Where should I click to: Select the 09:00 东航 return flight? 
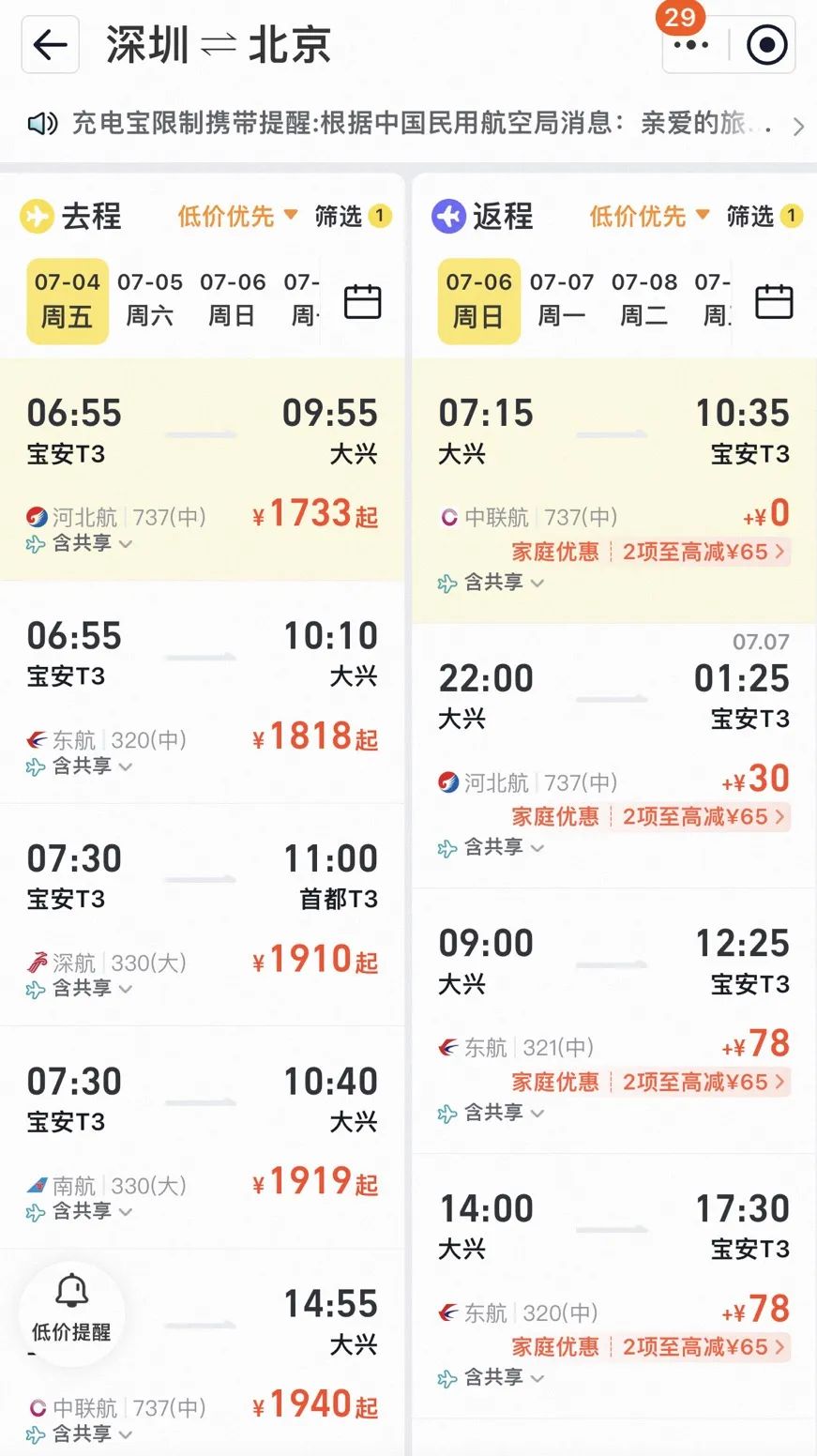pyautogui.click(x=614, y=1021)
